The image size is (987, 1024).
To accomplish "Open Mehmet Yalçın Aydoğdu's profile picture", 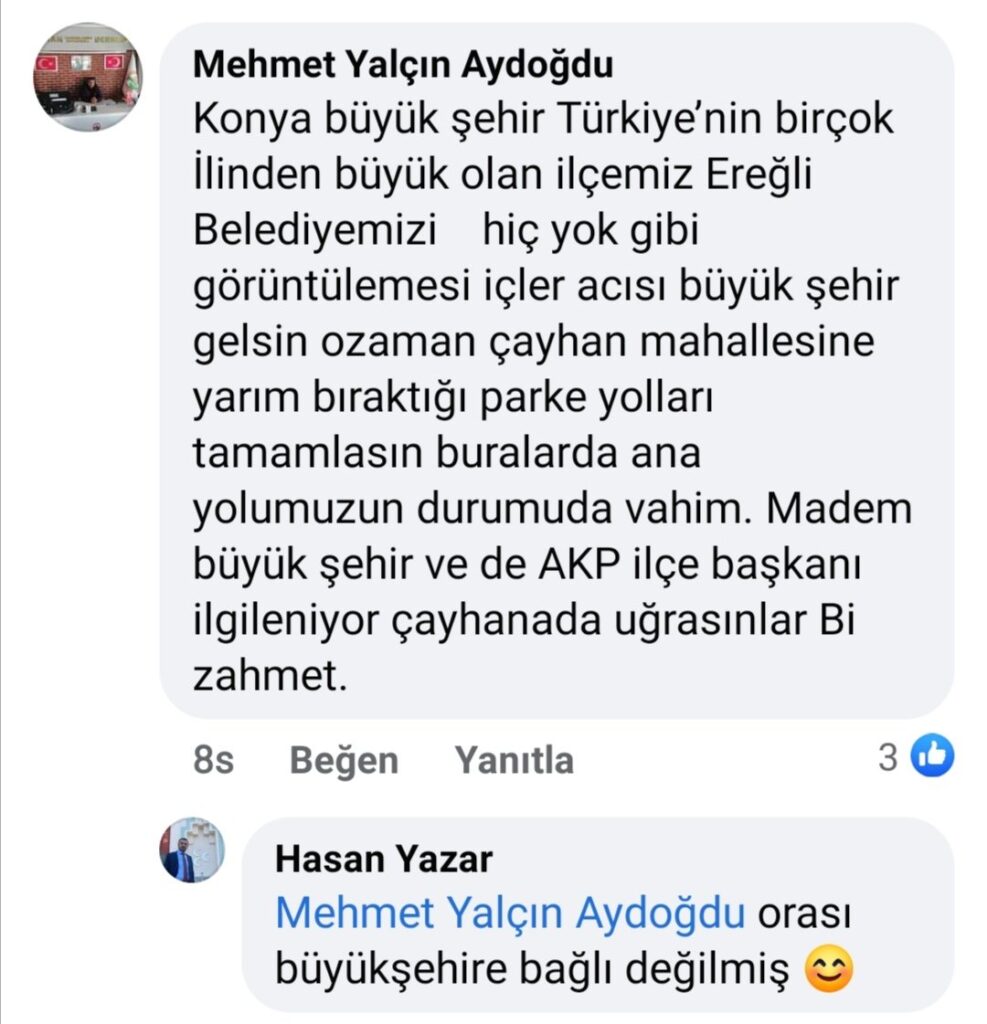I will pos(88,79).
